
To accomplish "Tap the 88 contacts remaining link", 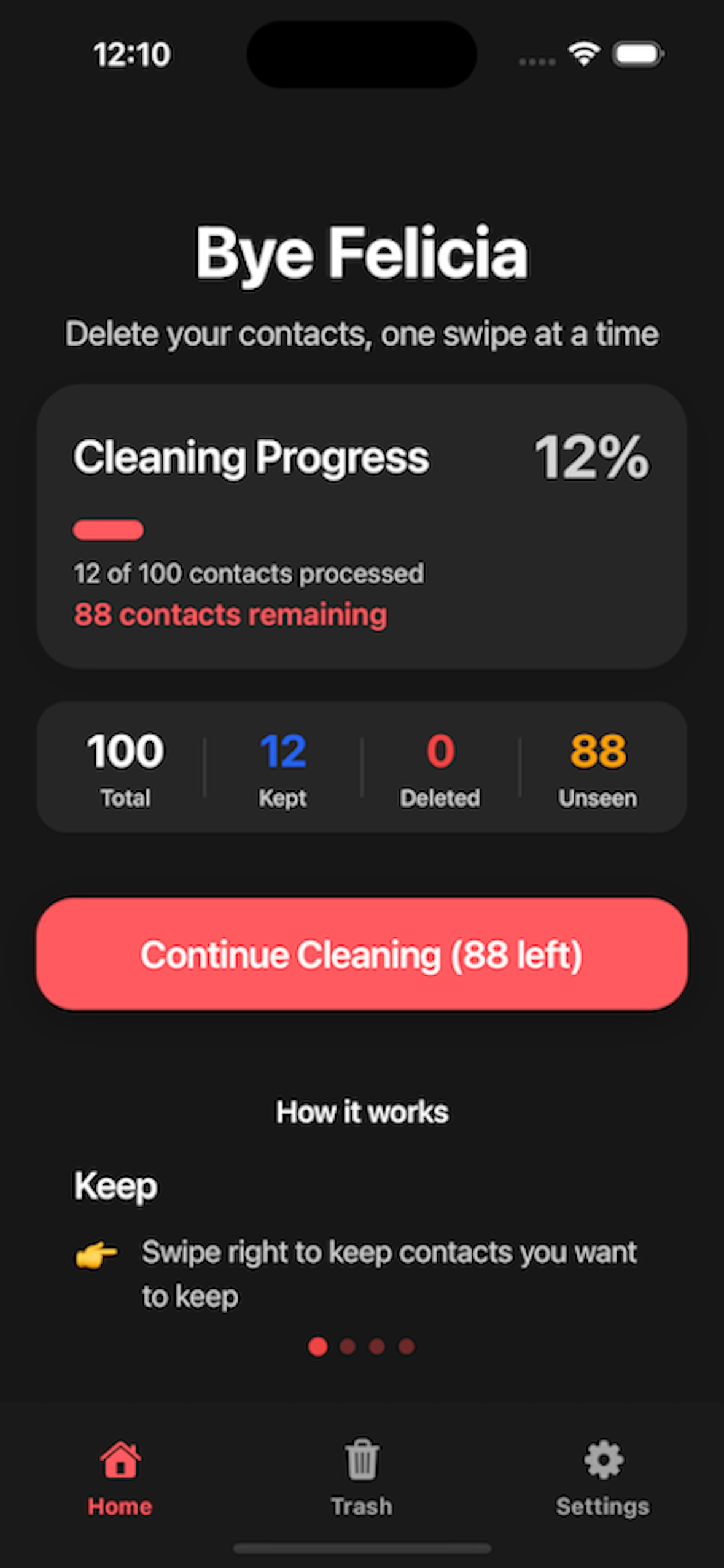I will tap(230, 614).
